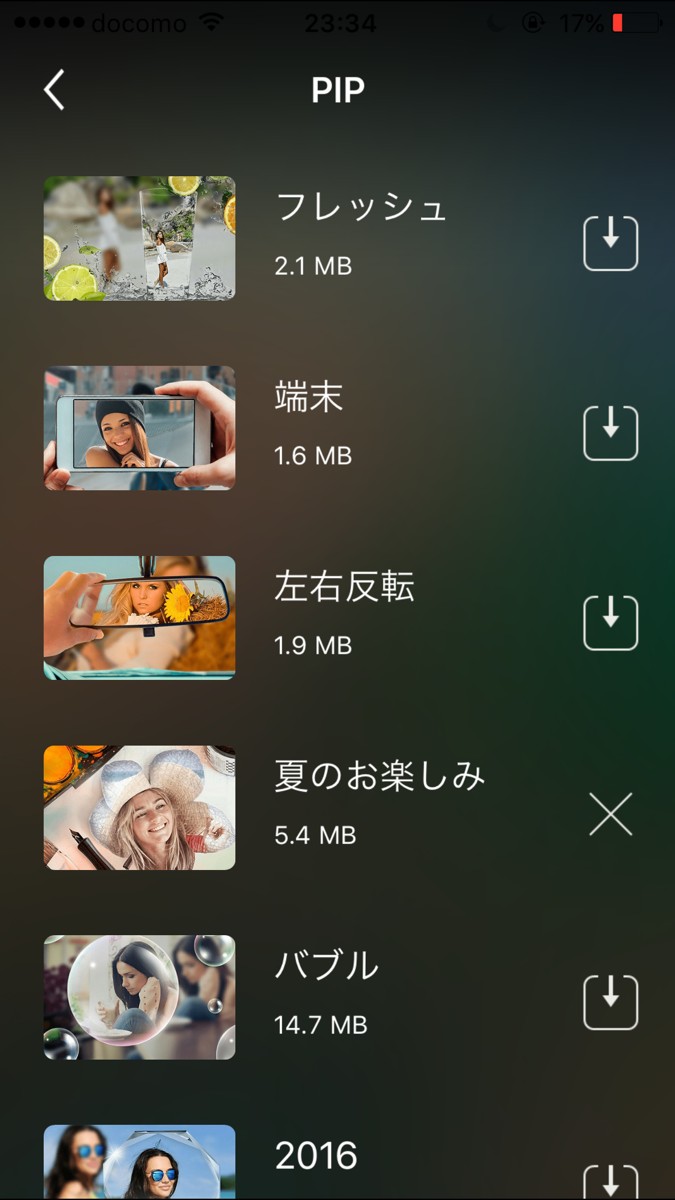Download the フレッシュ frame
The image size is (675, 1200).
click(x=610, y=243)
